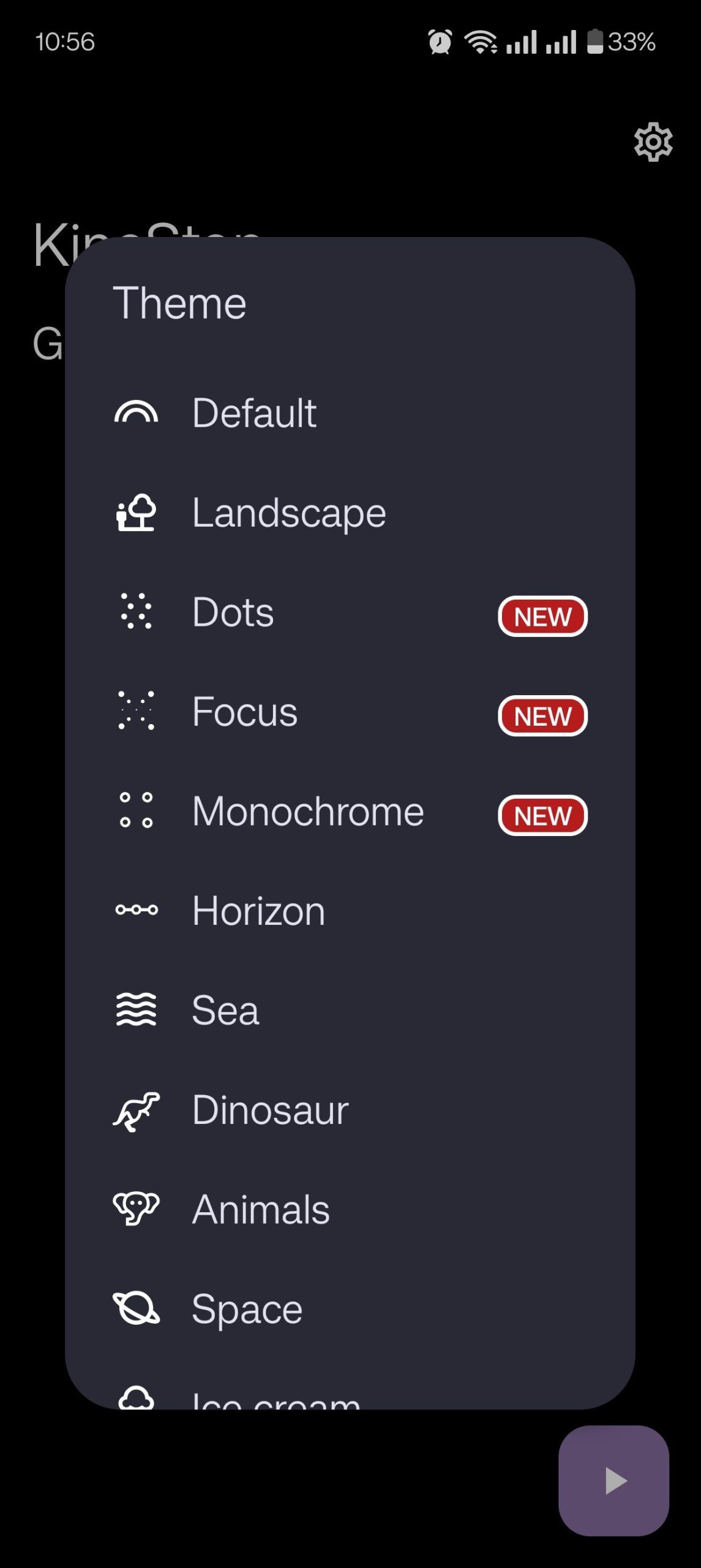Click the NEW badge next to Focus
The image size is (701, 1568).
[x=542, y=716]
